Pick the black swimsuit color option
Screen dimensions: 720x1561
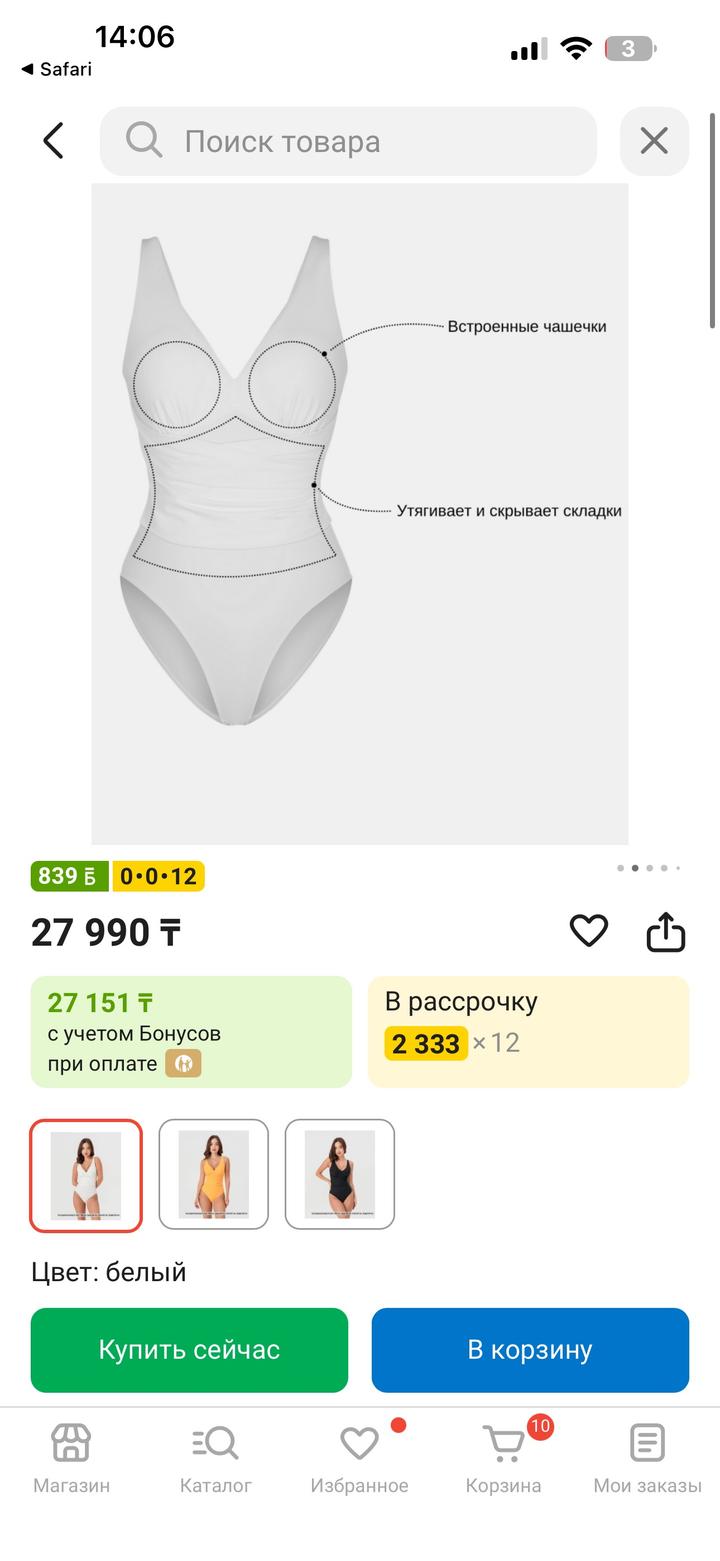(x=340, y=1175)
